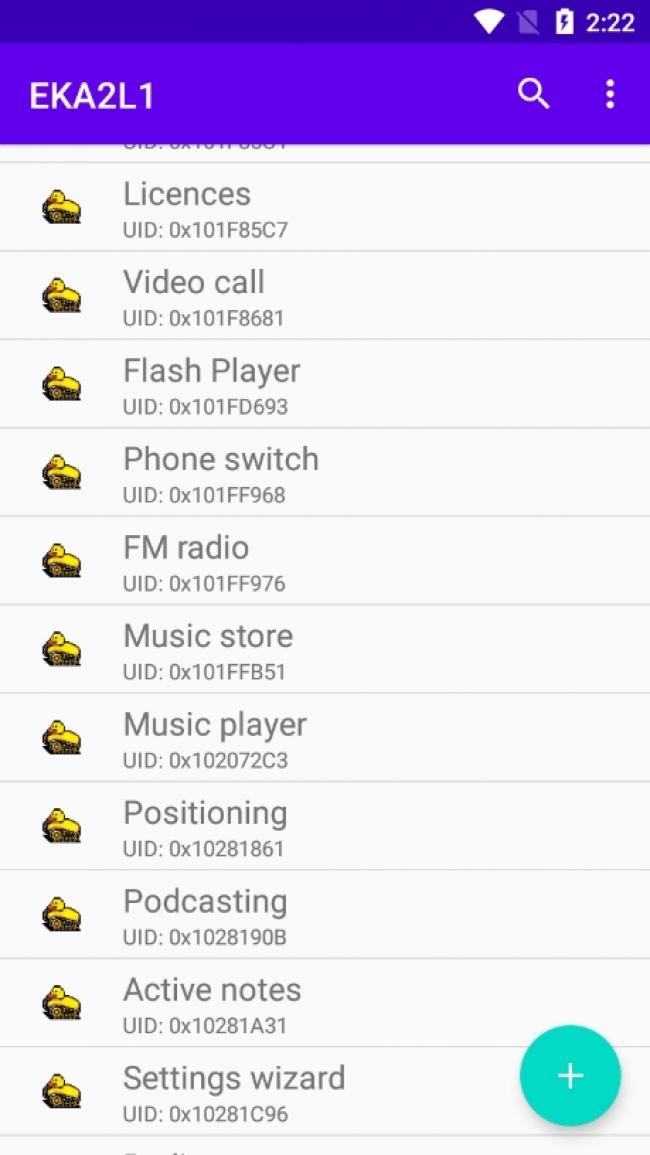Image resolution: width=650 pixels, height=1155 pixels.
Task: Open the Licences app
Action: coord(325,207)
